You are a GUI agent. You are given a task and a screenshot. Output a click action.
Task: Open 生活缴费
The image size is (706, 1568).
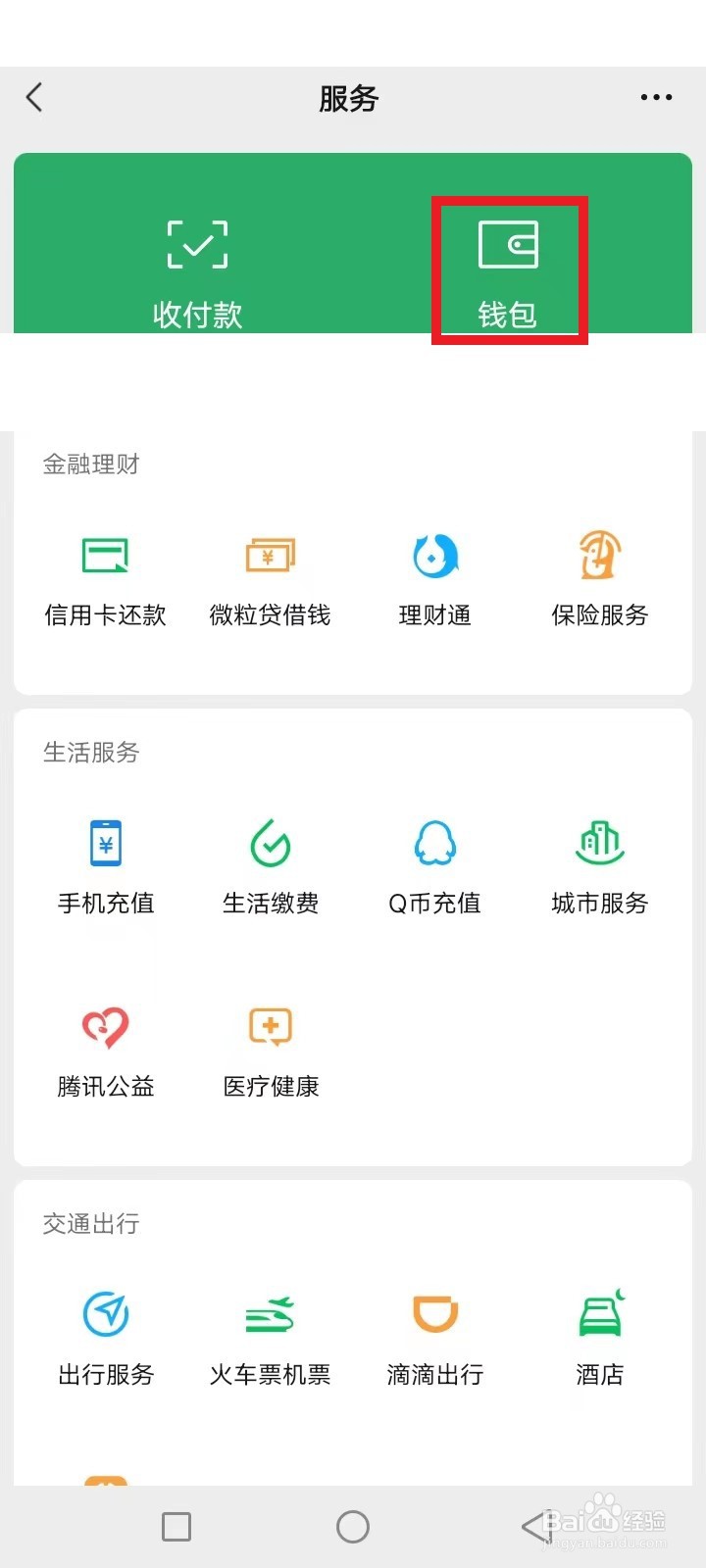pos(271,868)
